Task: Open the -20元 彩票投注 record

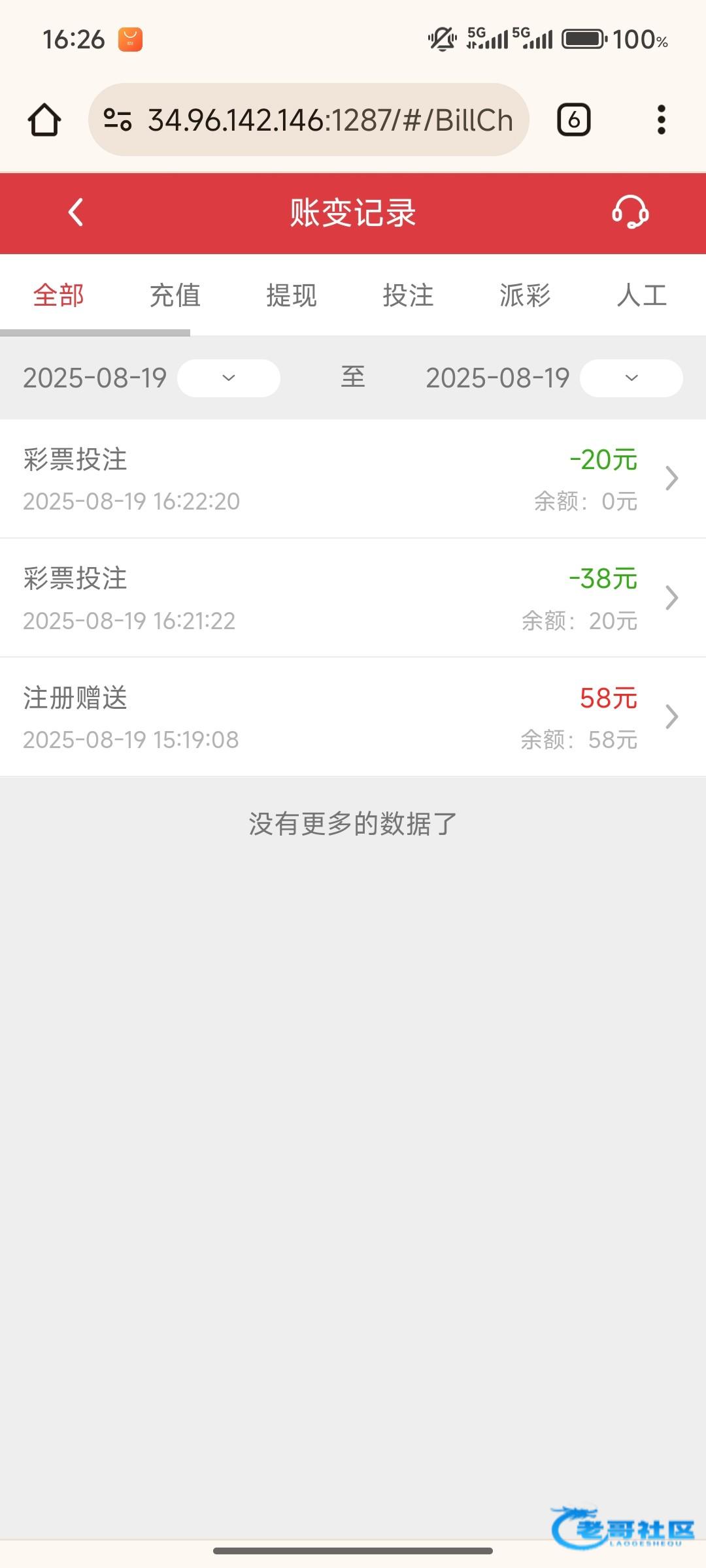Action: [353, 479]
